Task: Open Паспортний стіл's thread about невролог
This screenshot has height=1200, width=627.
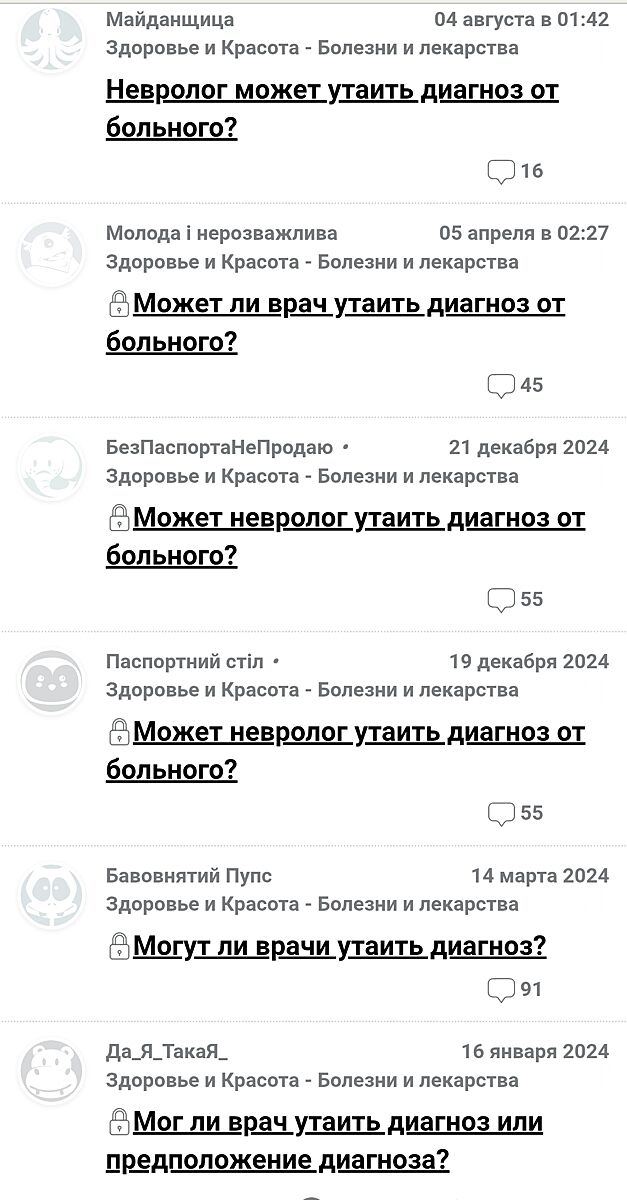Action: tap(358, 732)
